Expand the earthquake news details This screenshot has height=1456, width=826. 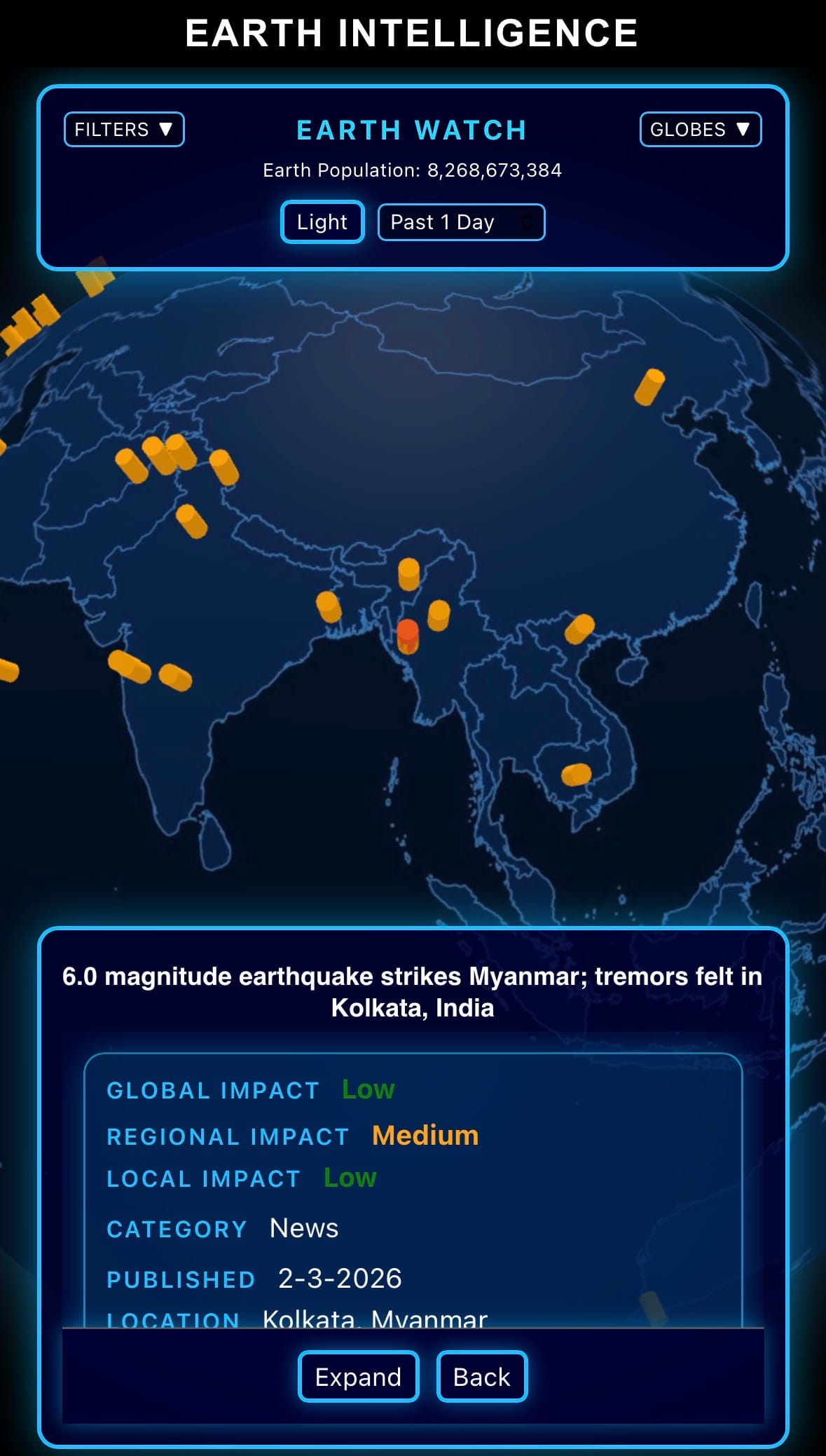(358, 1377)
